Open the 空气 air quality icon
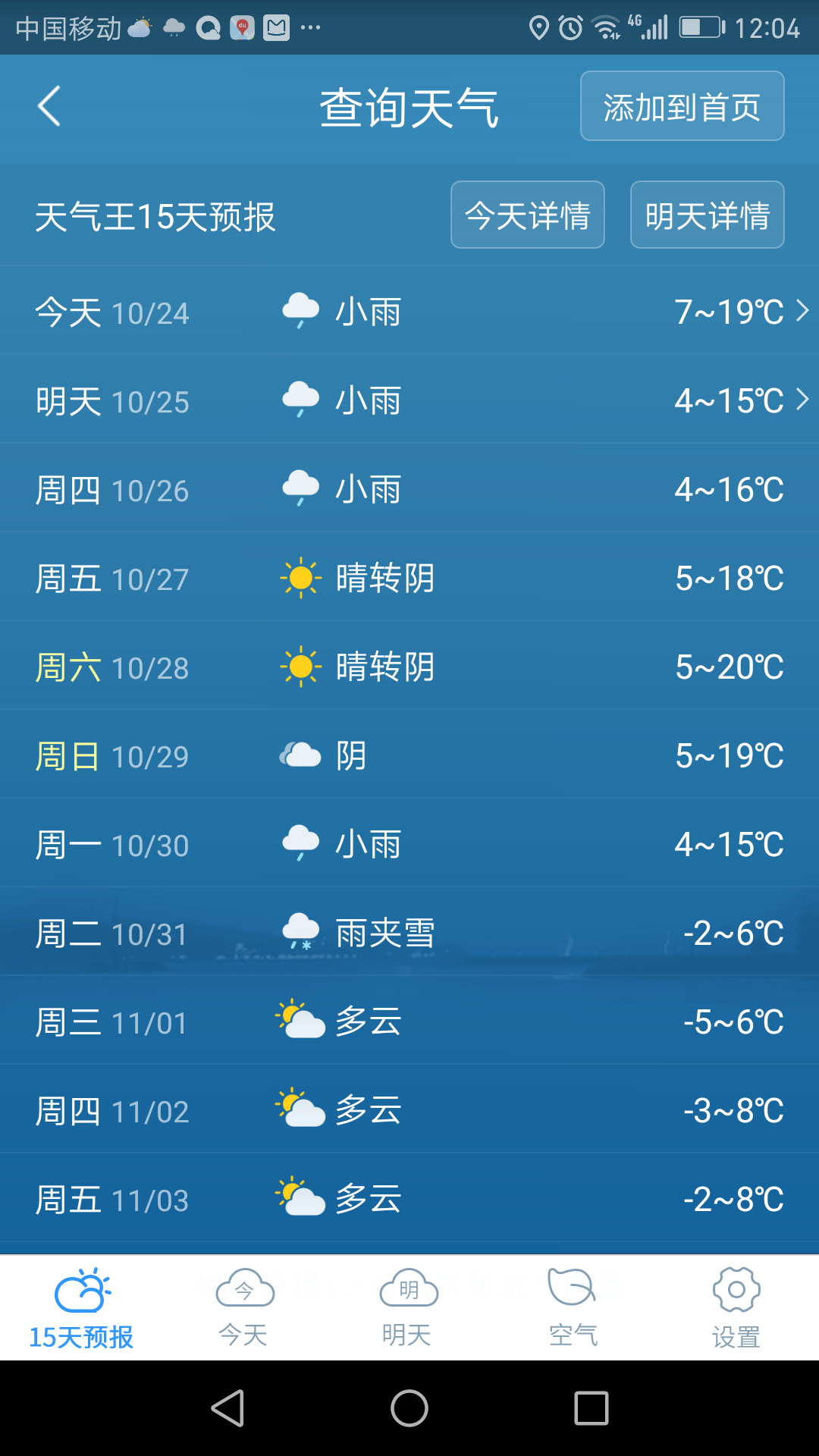Screen dimensions: 819x1456 (573, 1289)
